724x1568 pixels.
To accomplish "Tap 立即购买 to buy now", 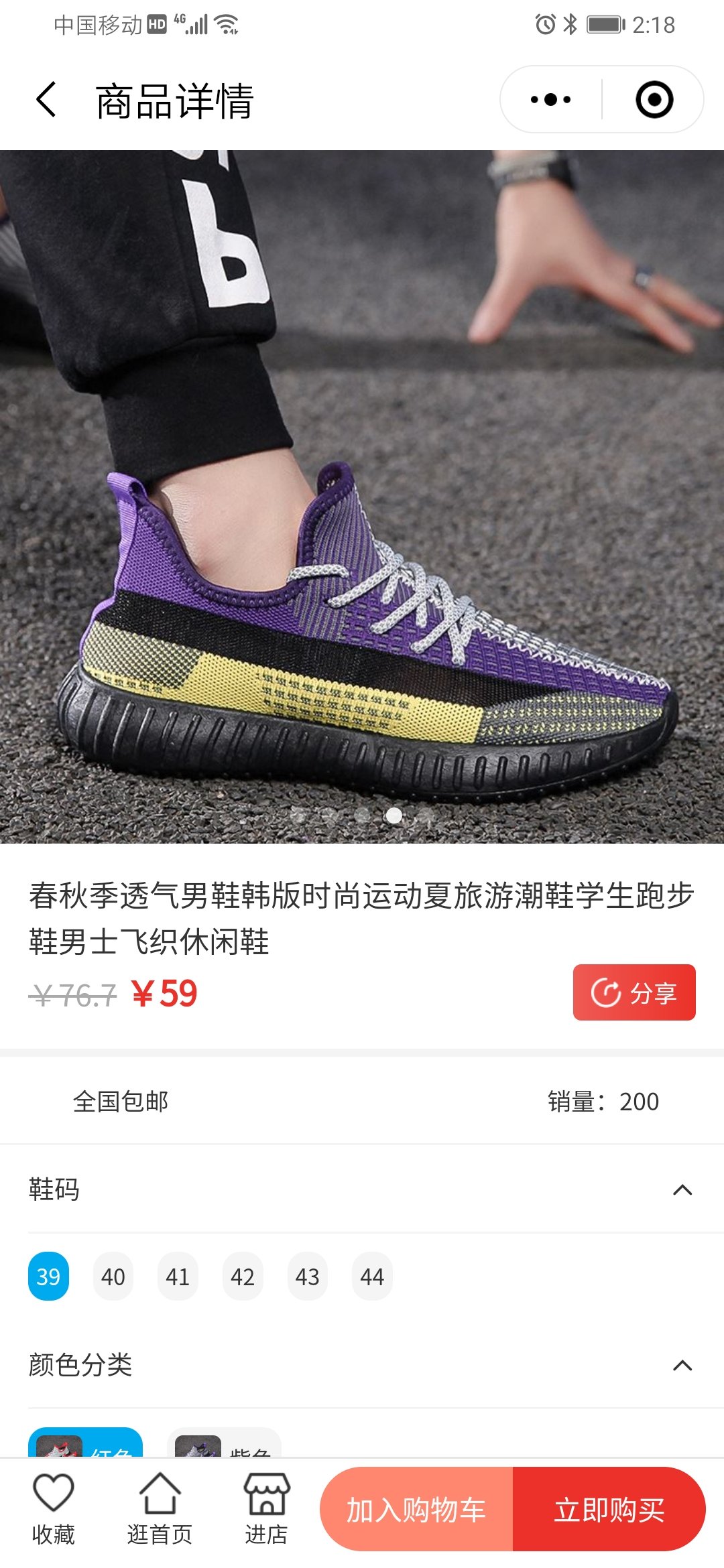I will click(x=609, y=1510).
